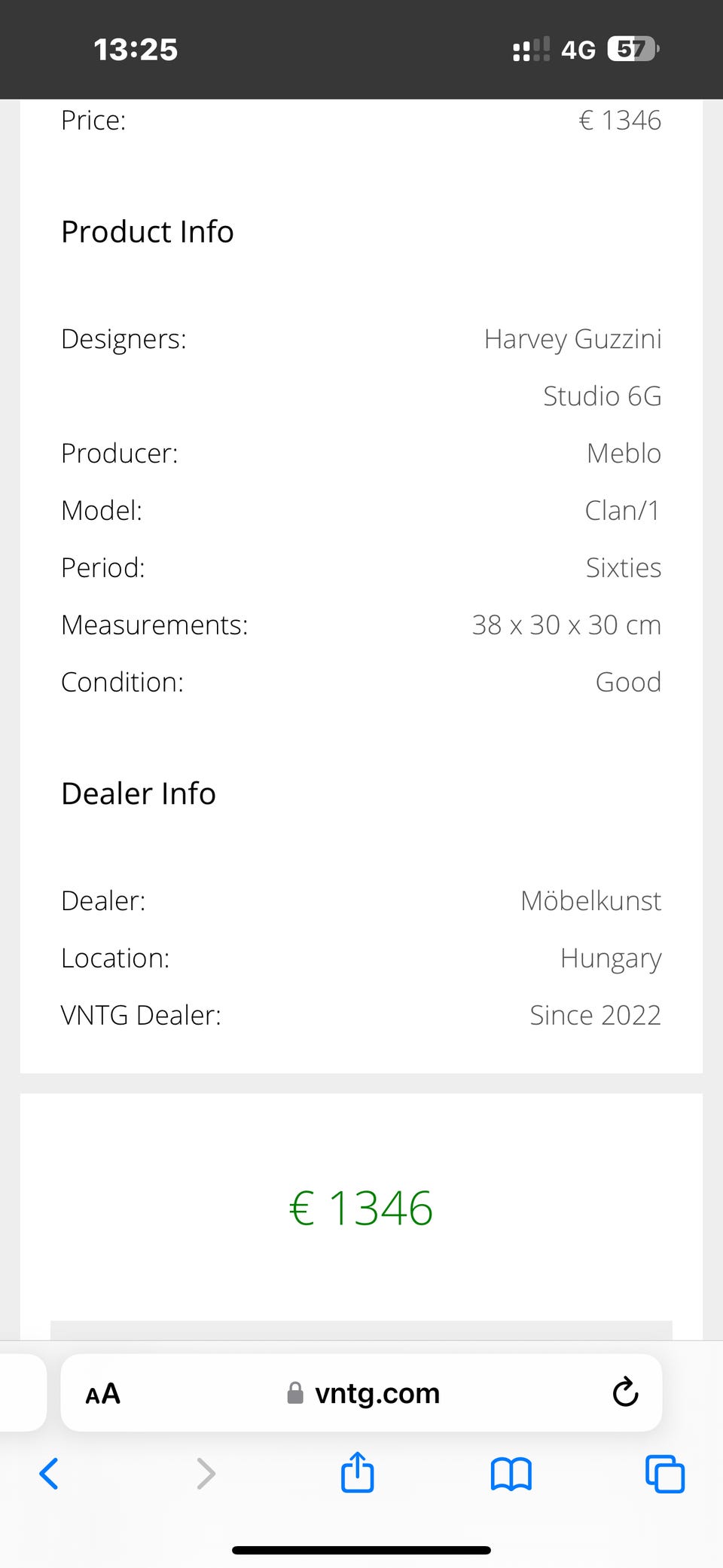
Task: Open the tab switcher icon
Action: point(663,1475)
